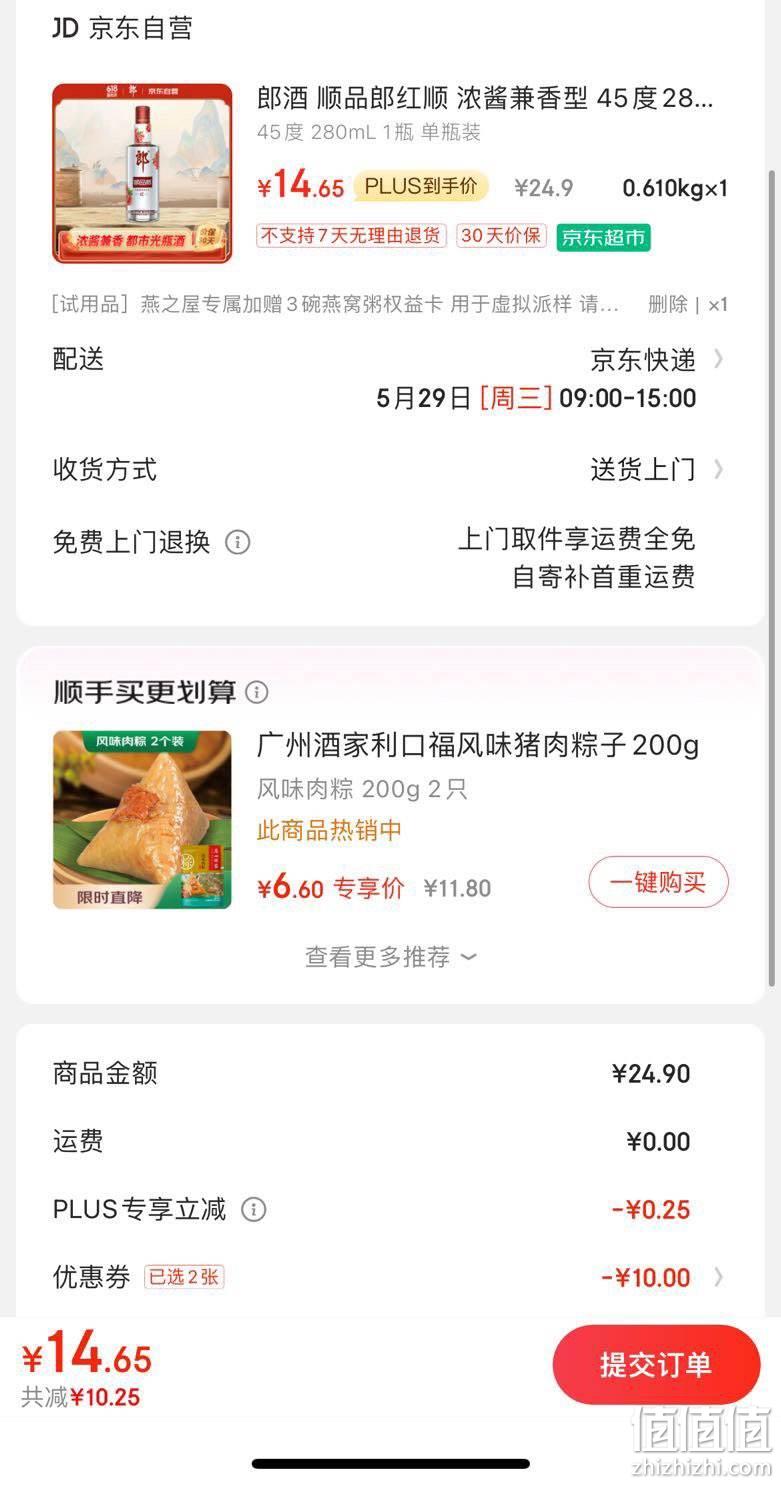781x1485 pixels.
Task: Show info about PLUS专享立减
Action: [x=254, y=1209]
